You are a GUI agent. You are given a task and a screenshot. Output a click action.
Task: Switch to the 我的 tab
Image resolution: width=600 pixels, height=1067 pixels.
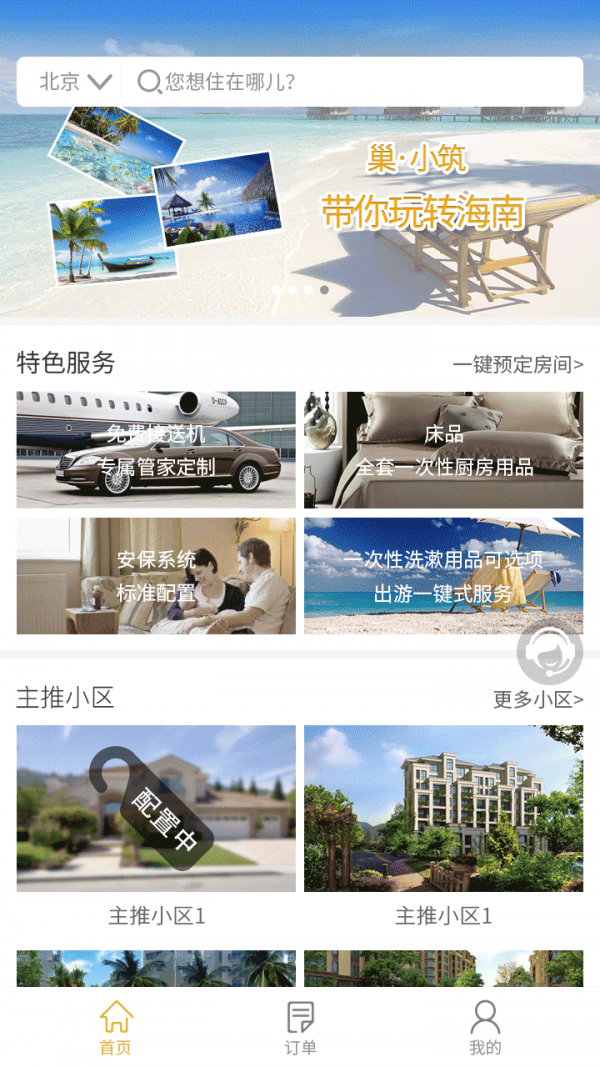point(485,1027)
